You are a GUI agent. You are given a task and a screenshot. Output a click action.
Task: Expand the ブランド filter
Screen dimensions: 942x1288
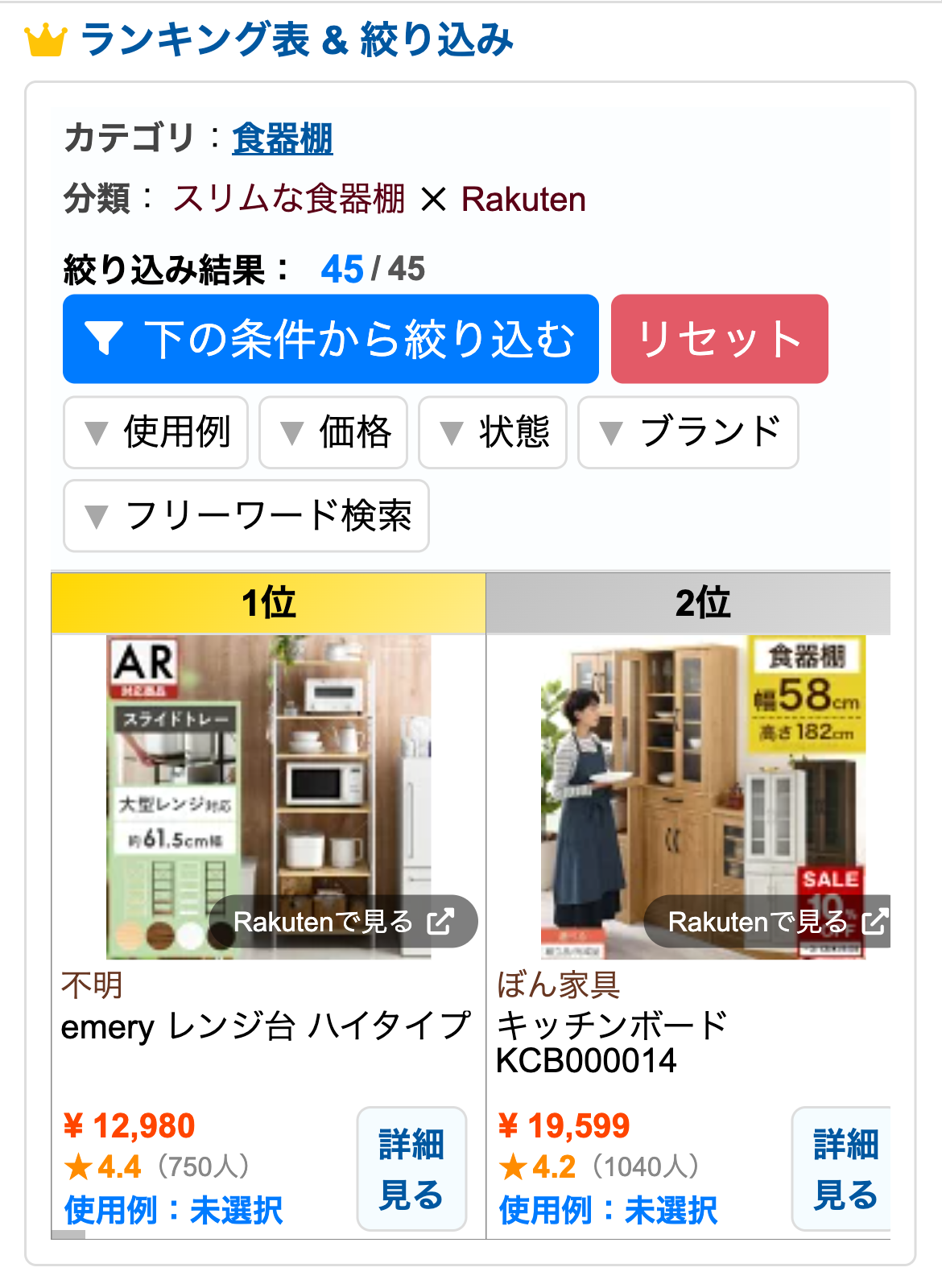(688, 432)
